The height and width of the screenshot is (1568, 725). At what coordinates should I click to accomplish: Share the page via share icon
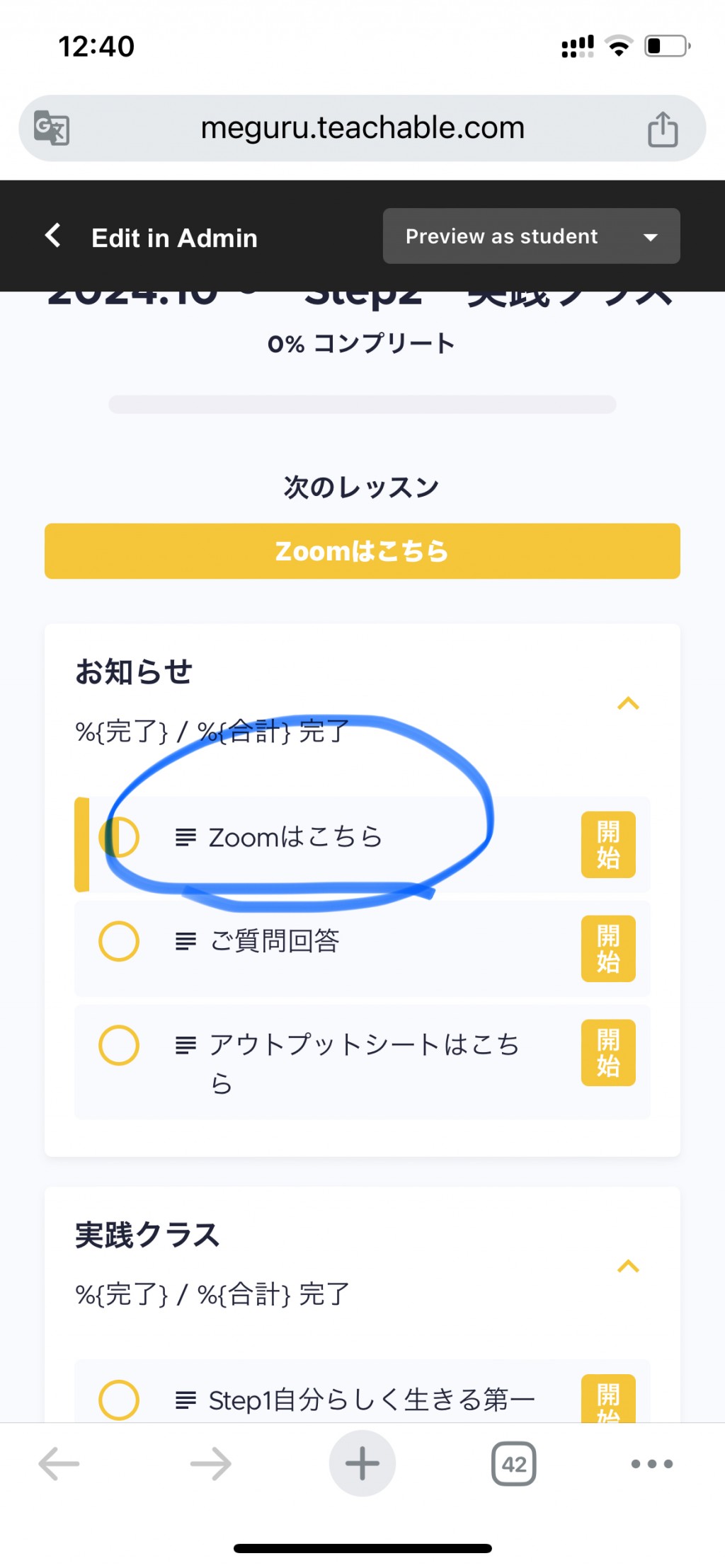tap(663, 129)
